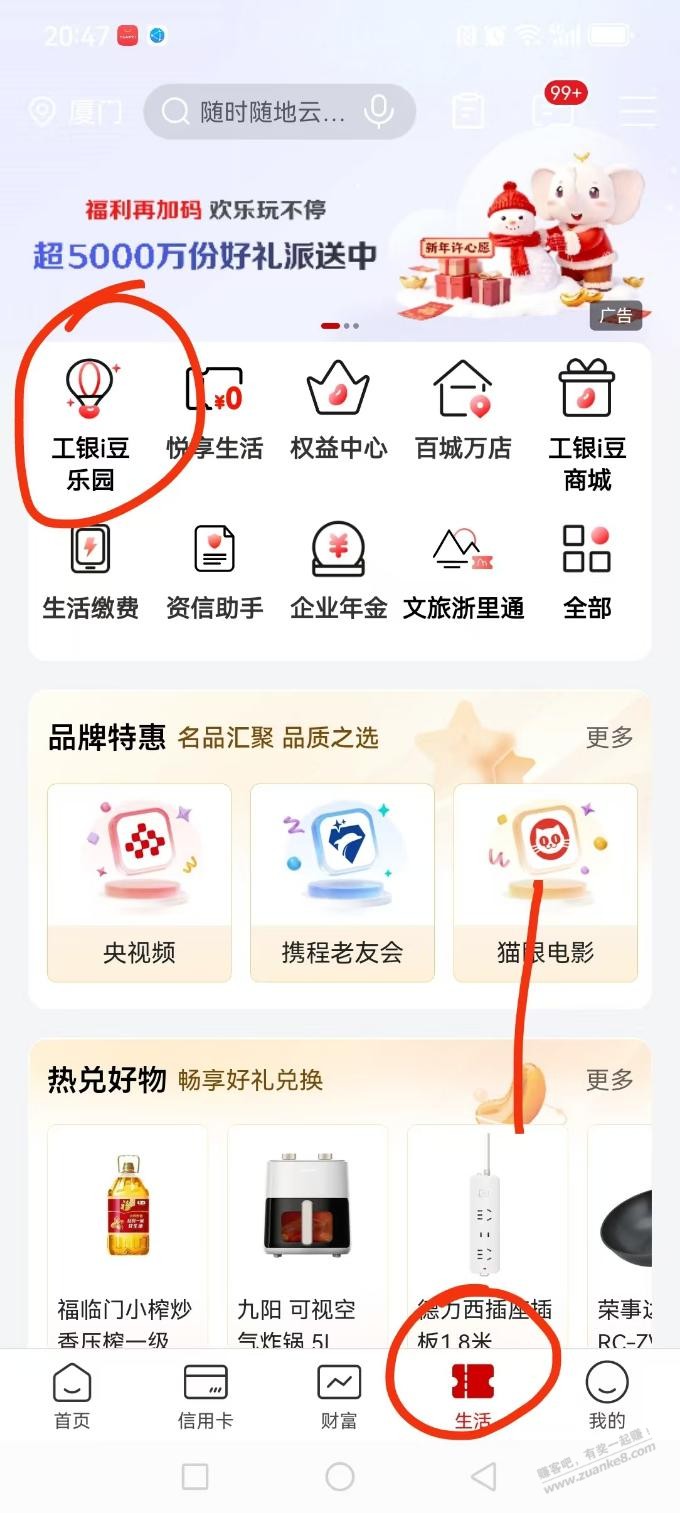Show 全部 services

point(587,570)
